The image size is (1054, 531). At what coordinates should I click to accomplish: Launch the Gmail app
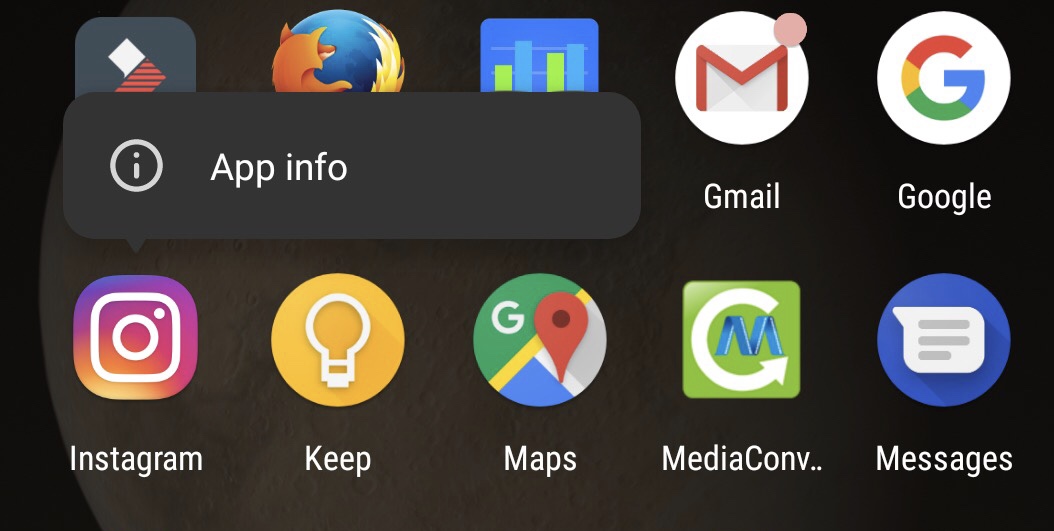[741, 78]
